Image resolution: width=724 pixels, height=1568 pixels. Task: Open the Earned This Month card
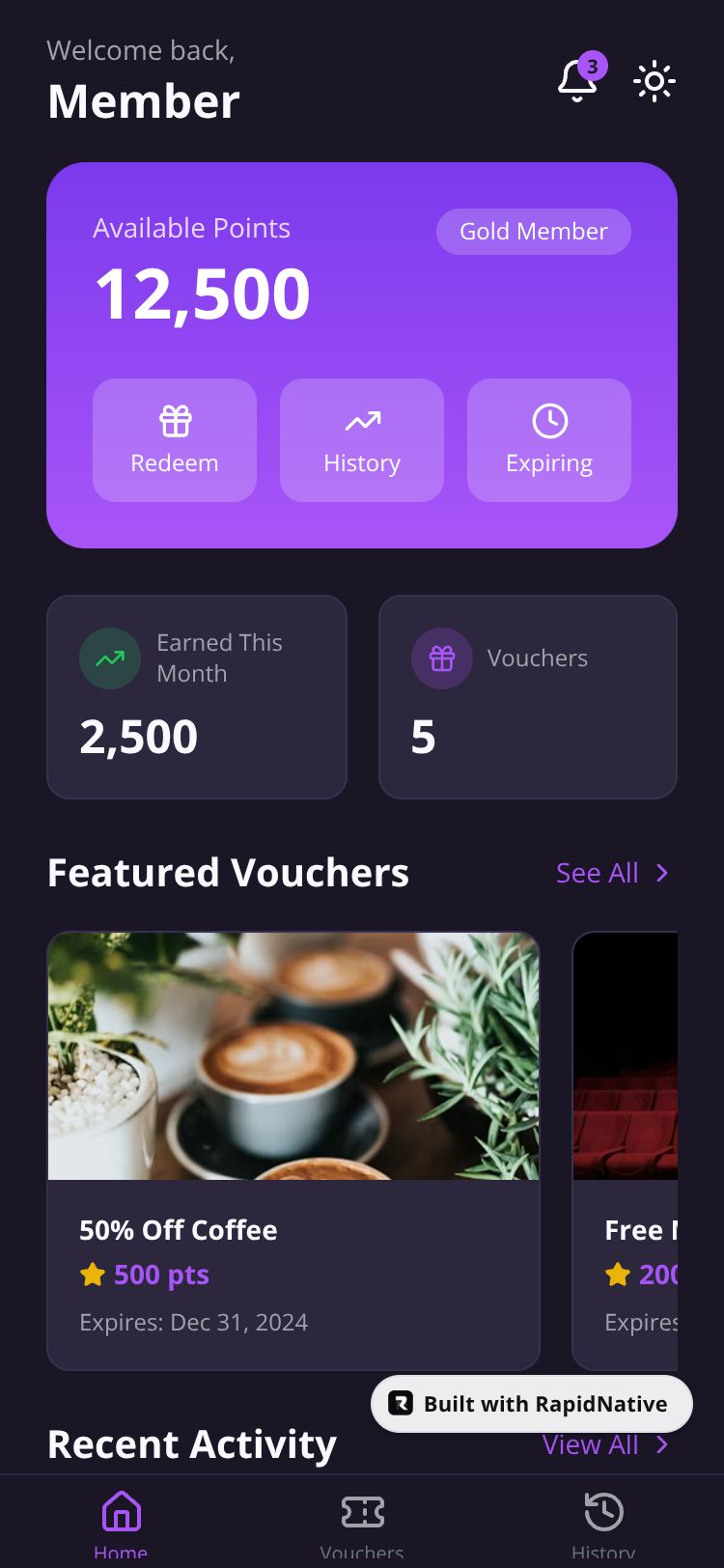coord(197,697)
